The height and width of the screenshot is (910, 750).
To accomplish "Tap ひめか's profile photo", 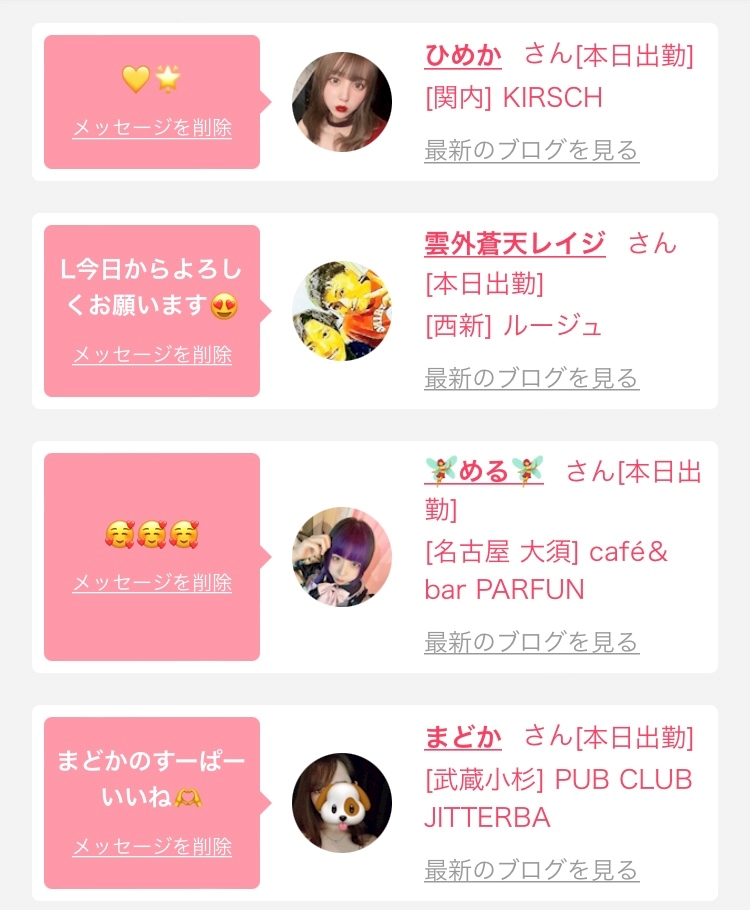I will tap(342, 102).
